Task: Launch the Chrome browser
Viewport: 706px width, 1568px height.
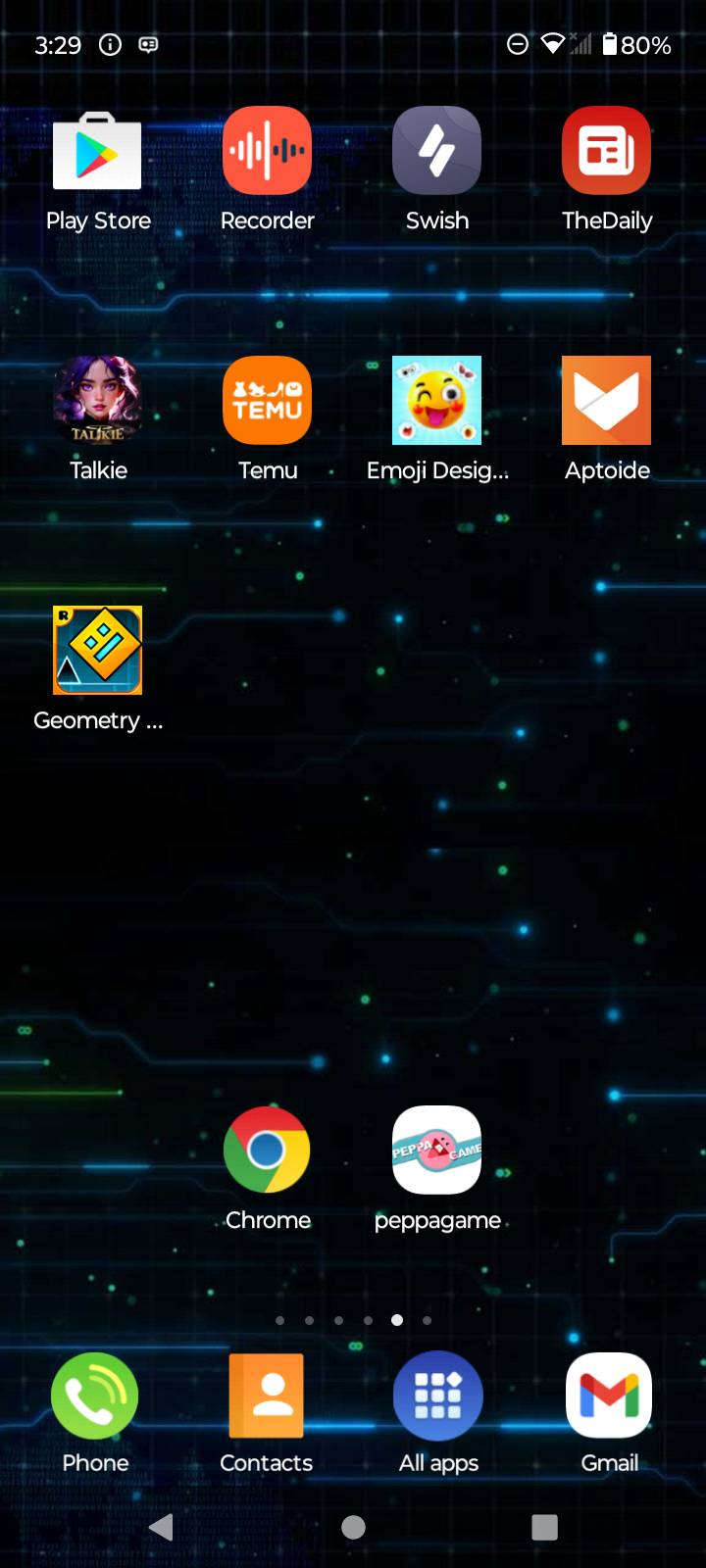Action: click(x=267, y=1151)
